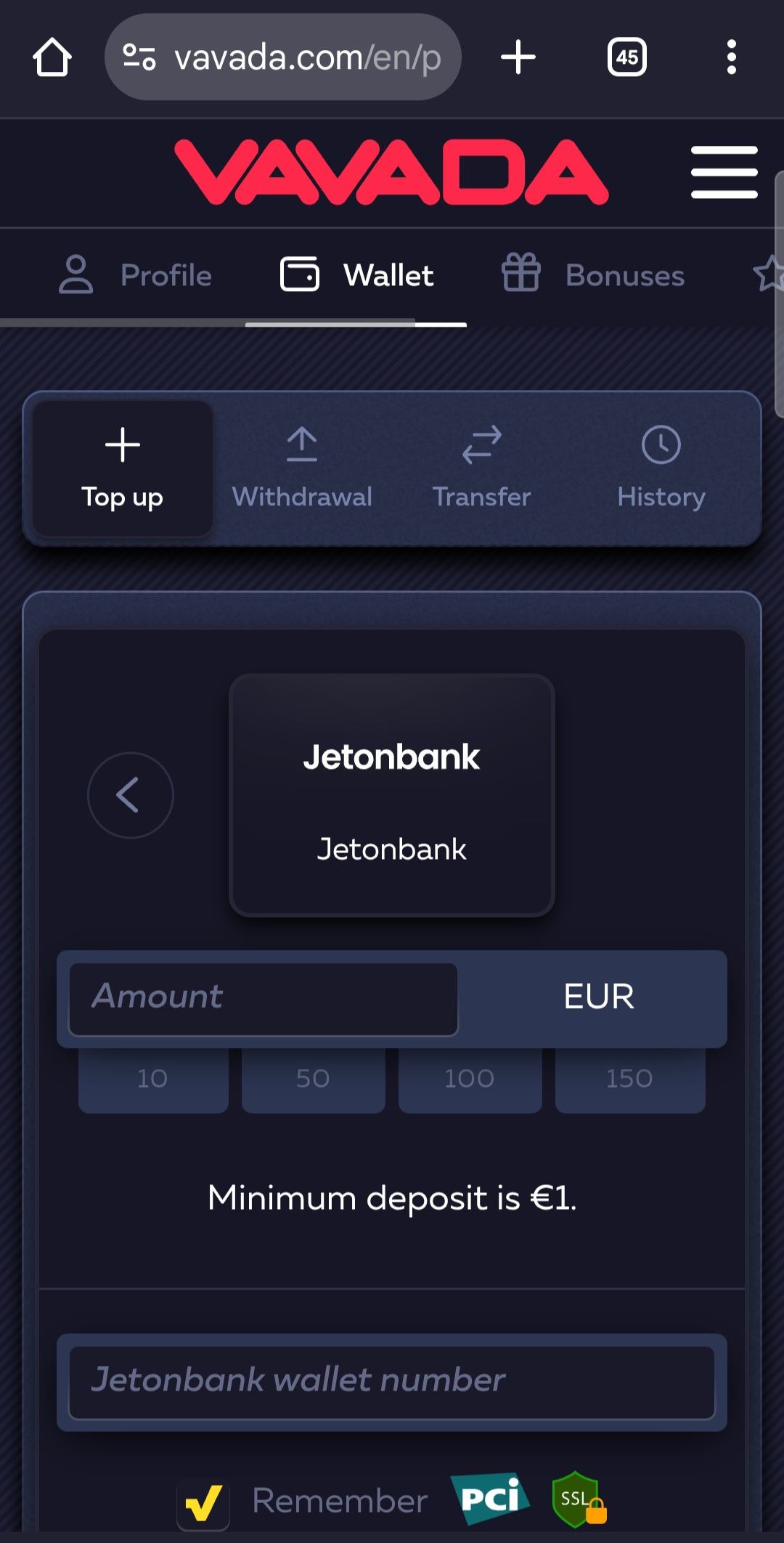Open the Vavada hamburger menu
784x1543 pixels.
point(724,172)
